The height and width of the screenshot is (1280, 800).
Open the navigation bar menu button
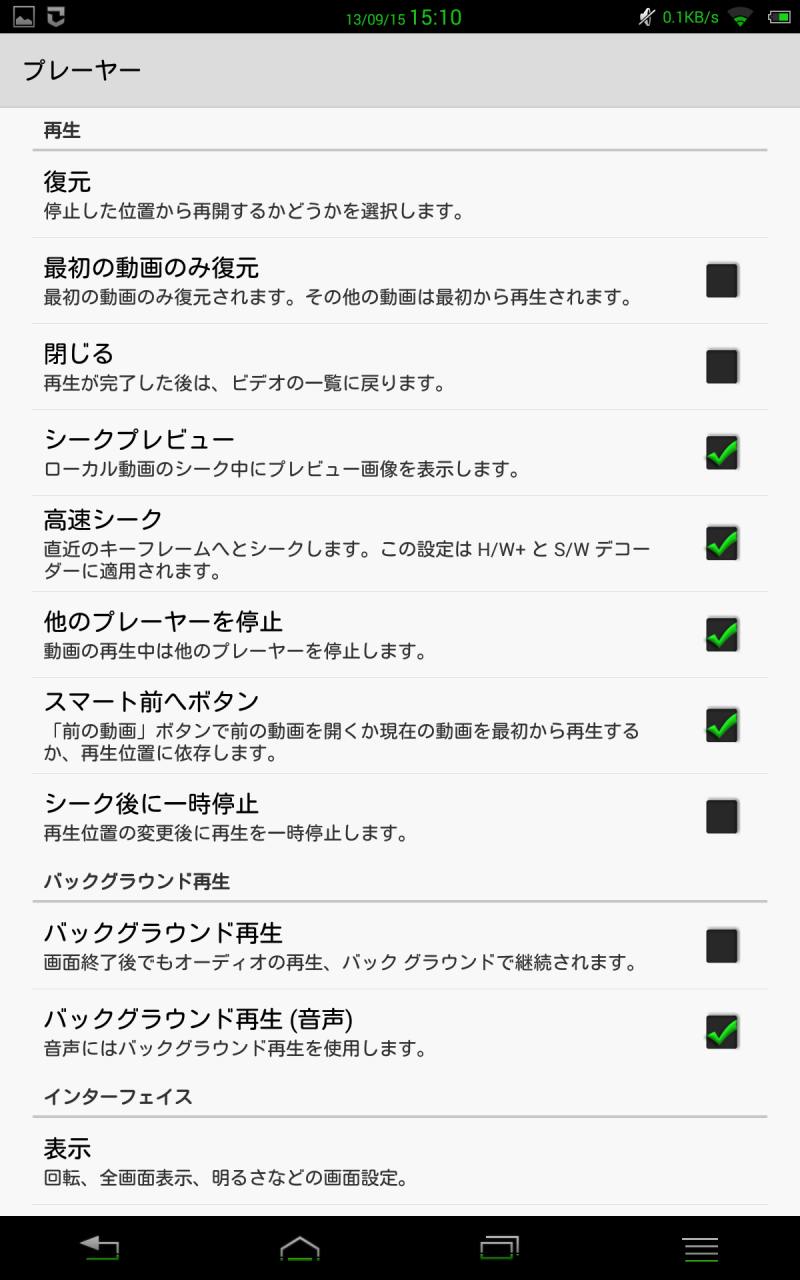[700, 1247]
